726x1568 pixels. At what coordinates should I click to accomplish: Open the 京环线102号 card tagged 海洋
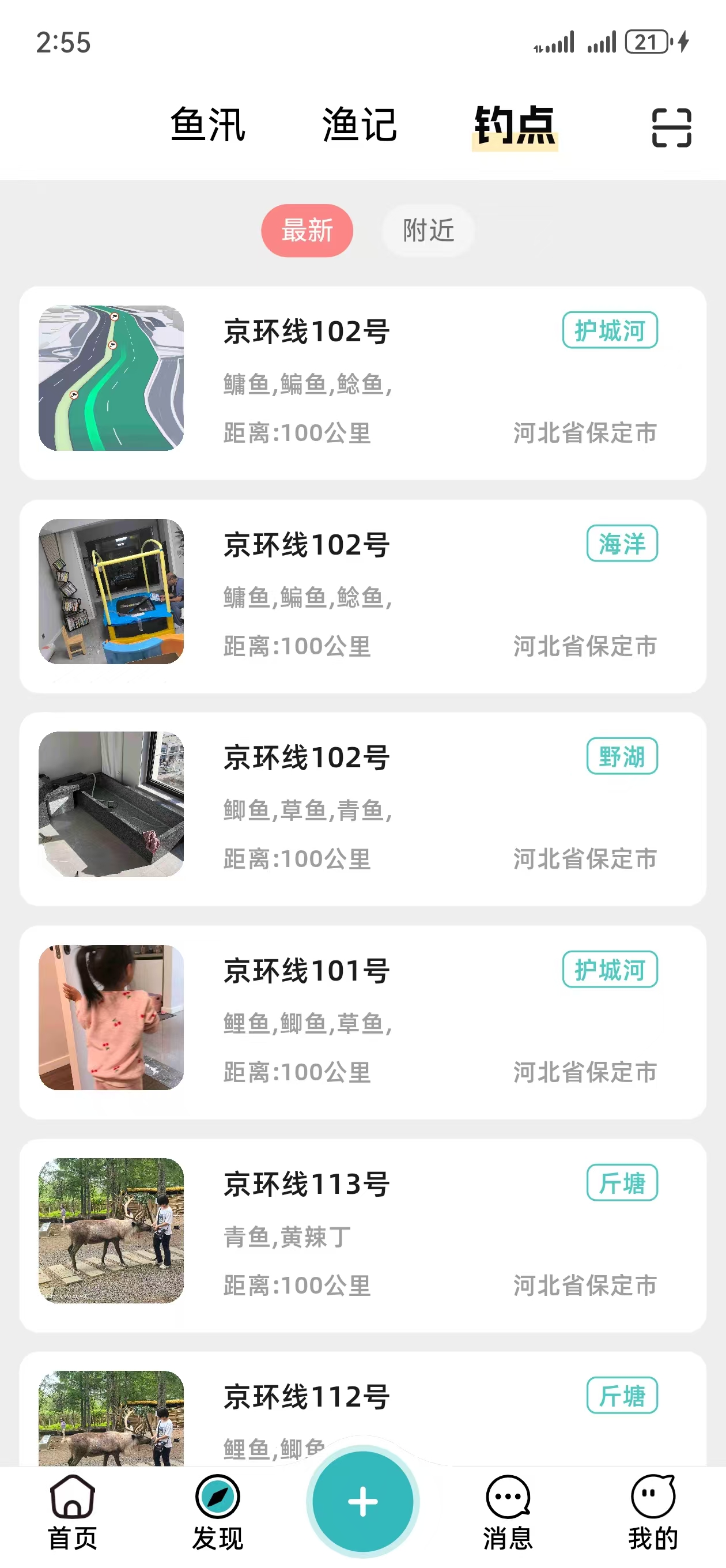tap(362, 595)
